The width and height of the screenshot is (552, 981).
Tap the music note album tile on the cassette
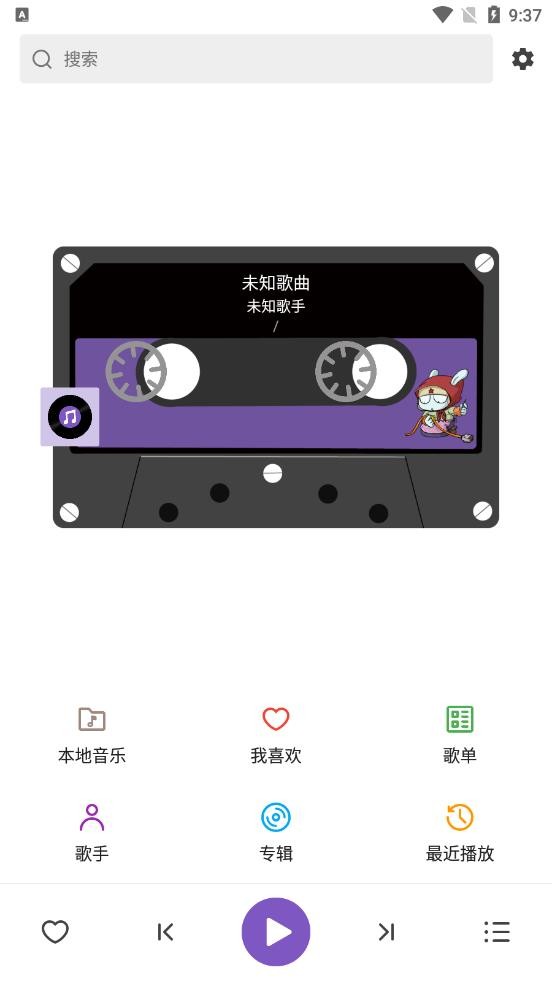70,417
